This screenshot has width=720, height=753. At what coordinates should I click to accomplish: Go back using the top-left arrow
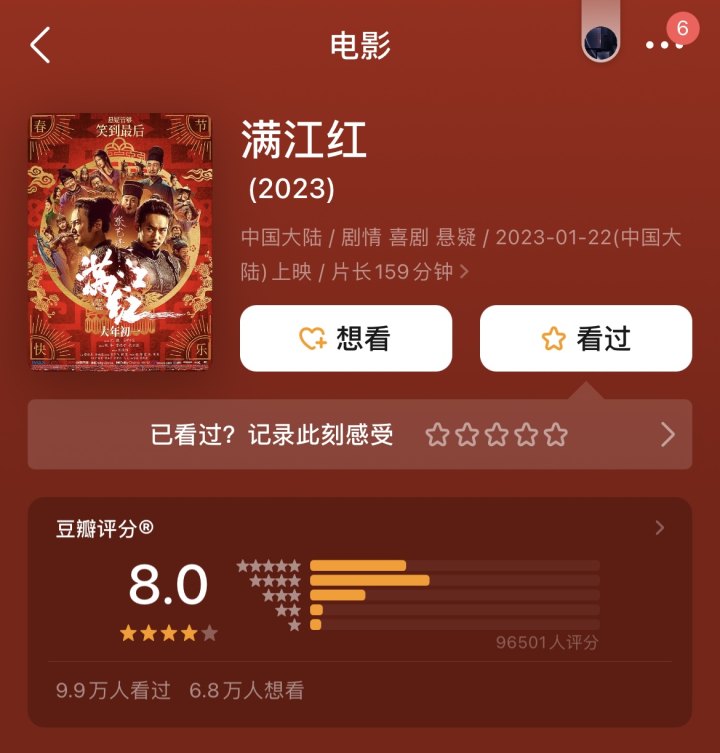coord(40,45)
